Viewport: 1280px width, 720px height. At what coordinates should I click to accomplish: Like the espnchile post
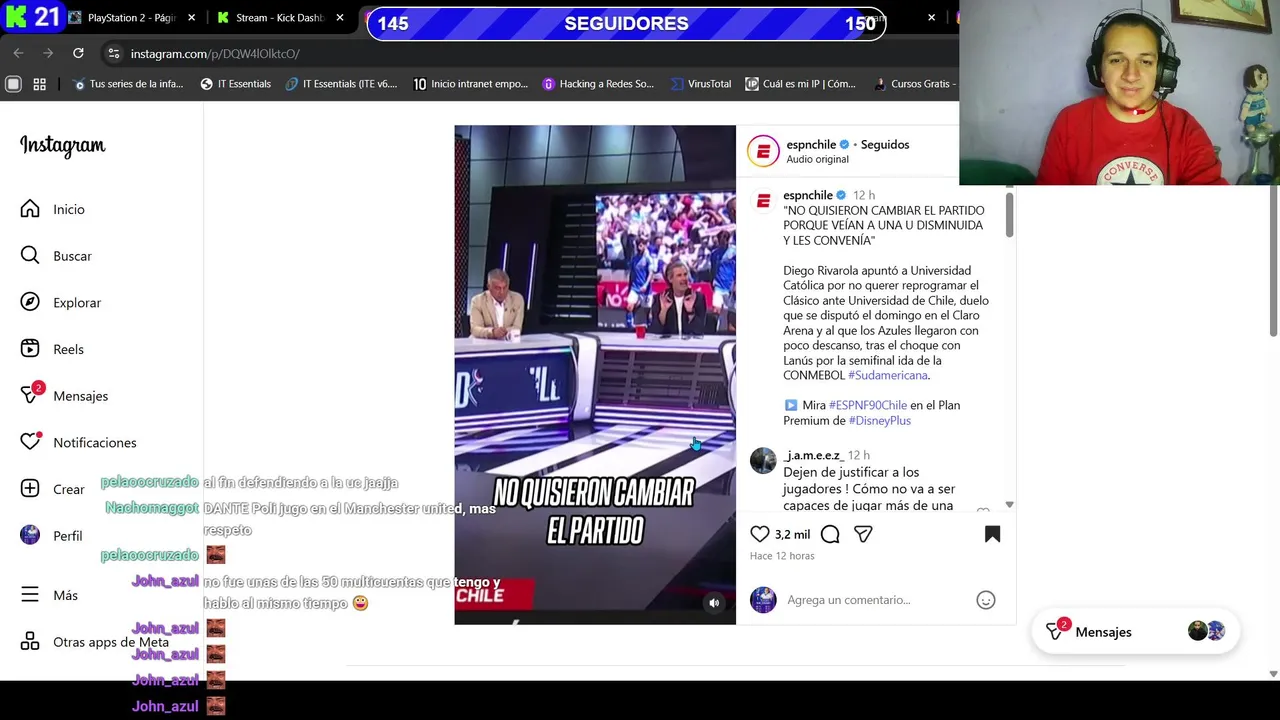pyautogui.click(x=760, y=534)
